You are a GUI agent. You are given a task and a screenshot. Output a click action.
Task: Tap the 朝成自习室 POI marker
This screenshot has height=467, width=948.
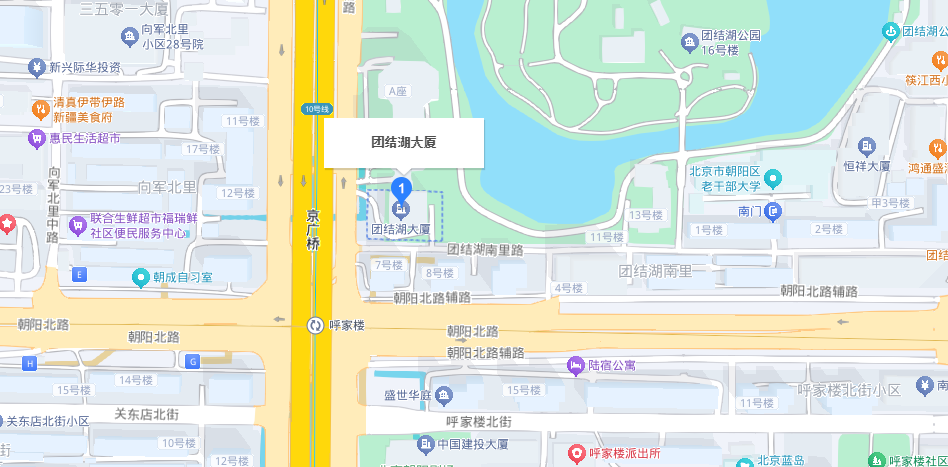[141, 276]
